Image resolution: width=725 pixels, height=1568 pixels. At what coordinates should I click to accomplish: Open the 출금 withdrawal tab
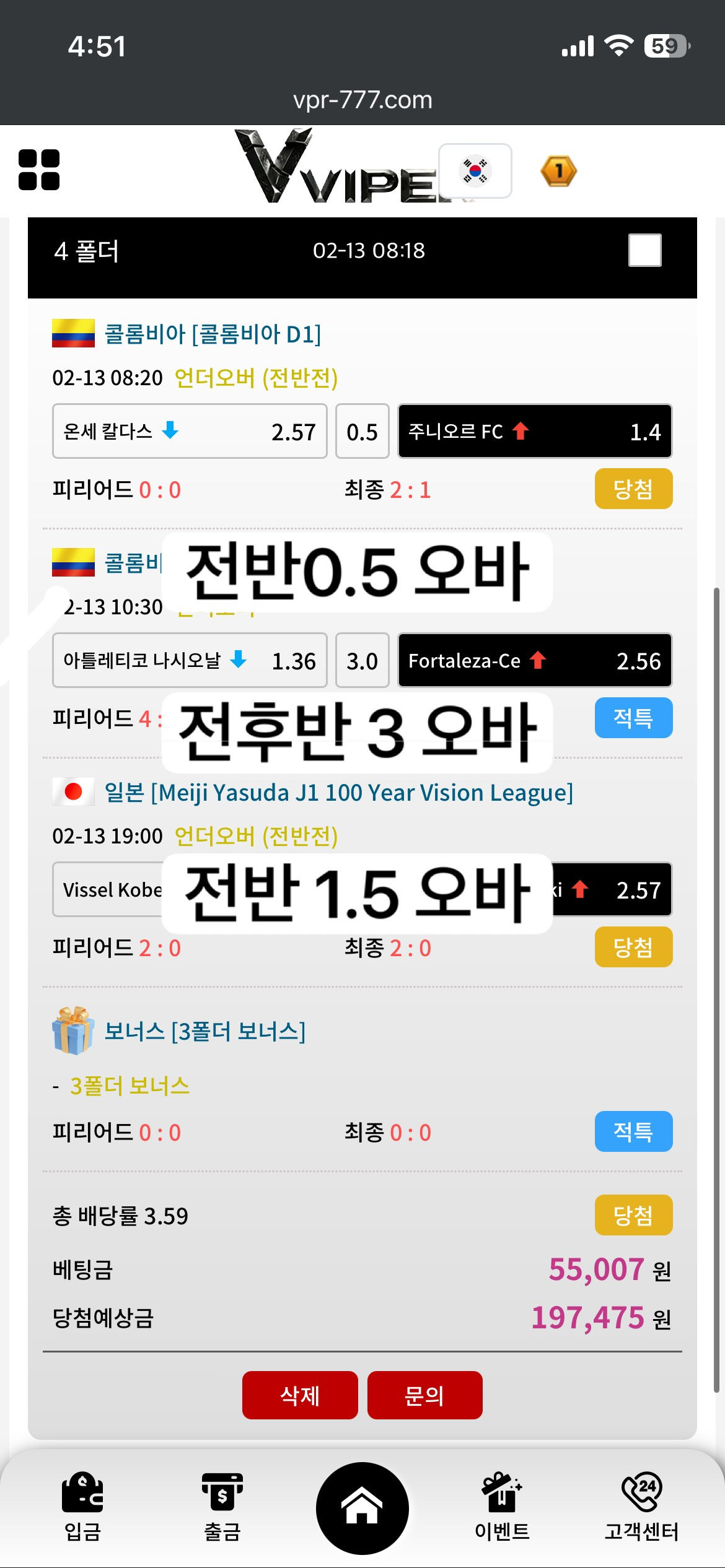222,1506
